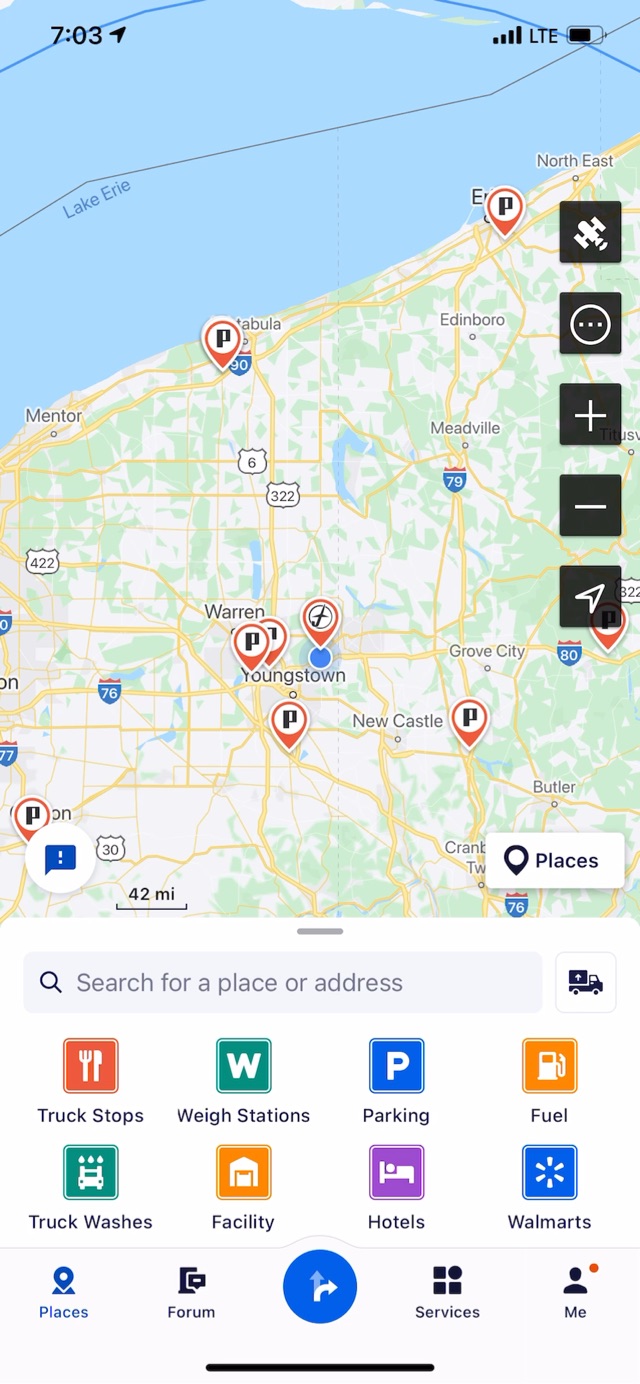Image resolution: width=640 pixels, height=1384 pixels.
Task: Open the map's more options button
Action: 590,324
